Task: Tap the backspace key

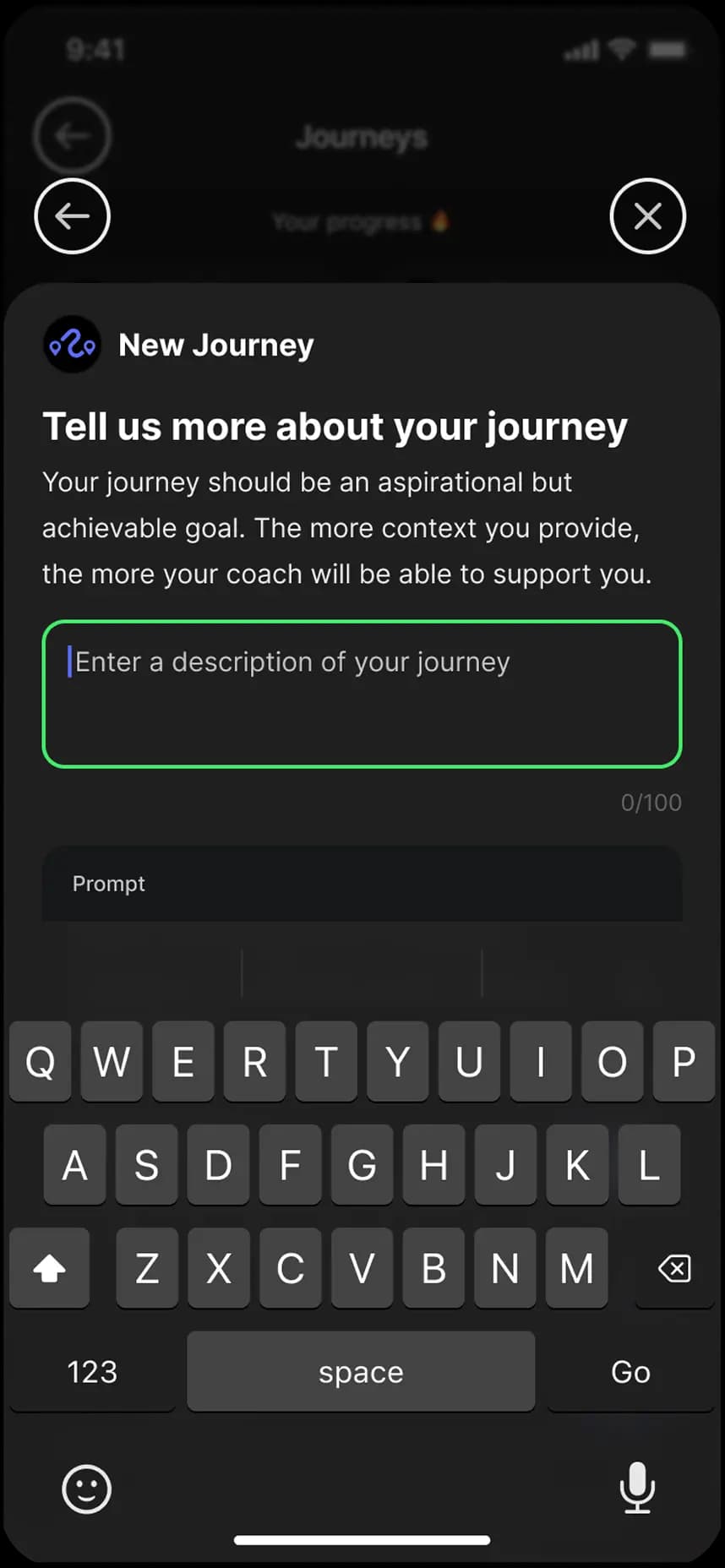Action: click(x=673, y=1268)
